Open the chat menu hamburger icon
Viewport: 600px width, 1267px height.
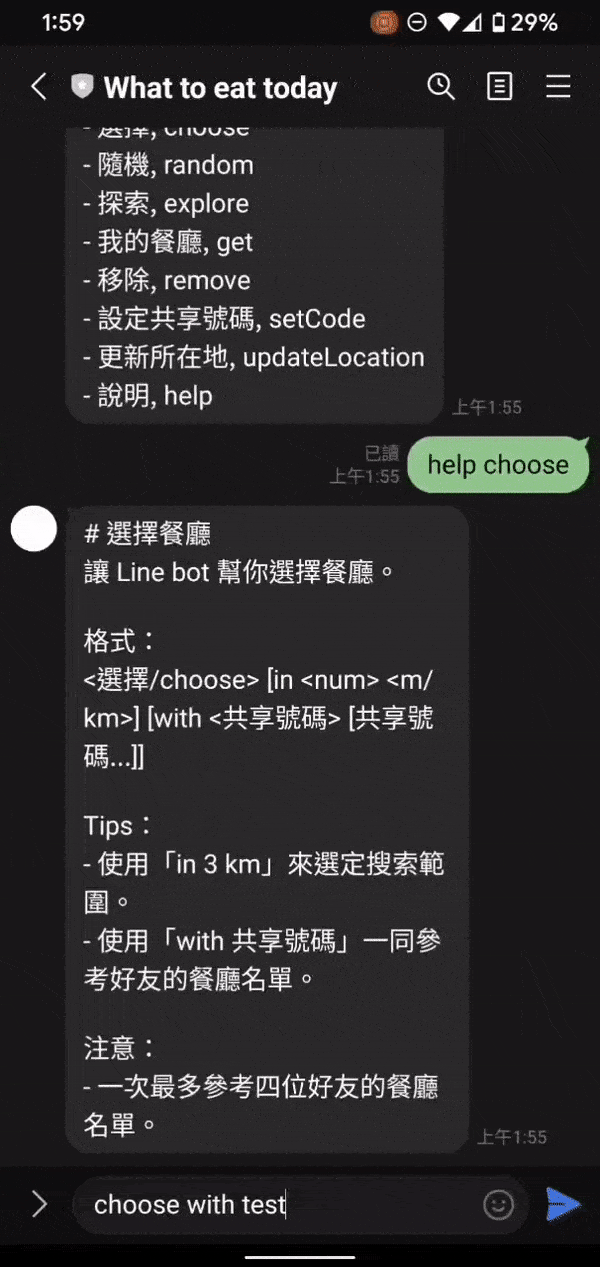coord(558,87)
